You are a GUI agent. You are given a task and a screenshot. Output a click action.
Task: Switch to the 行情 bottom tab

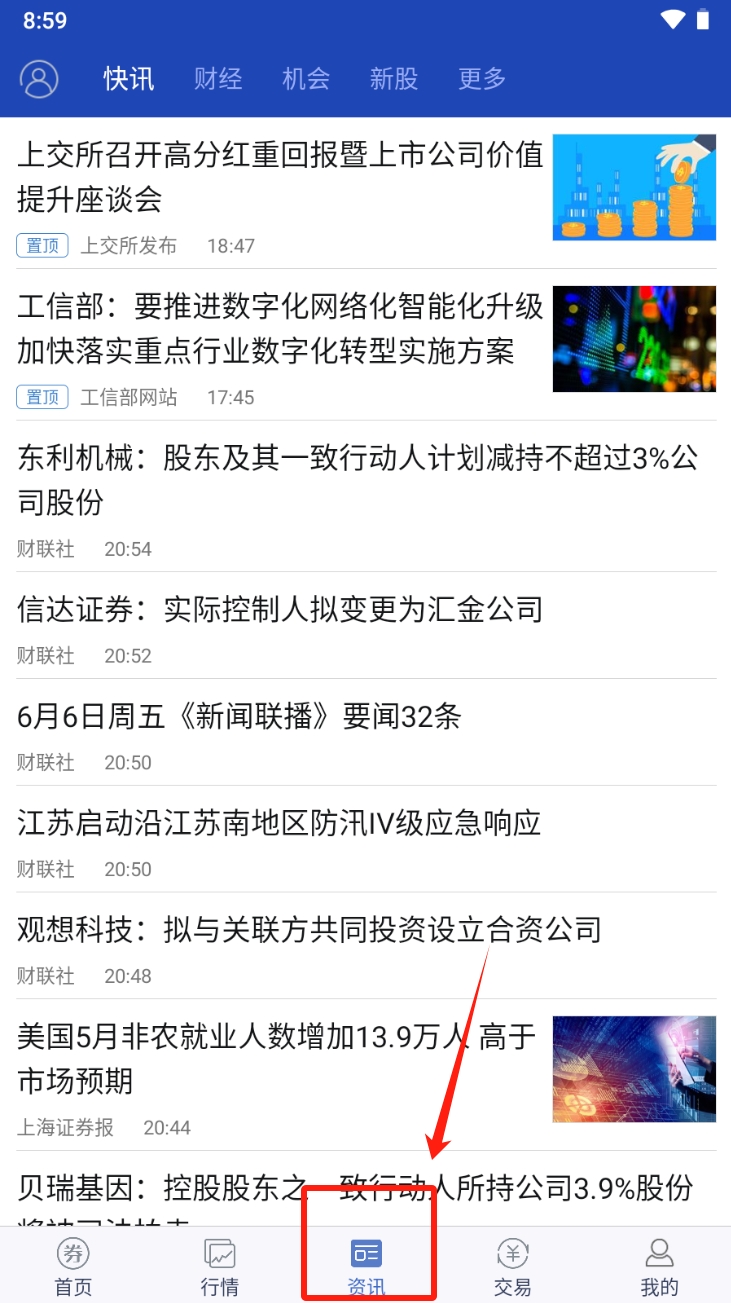click(x=219, y=1266)
